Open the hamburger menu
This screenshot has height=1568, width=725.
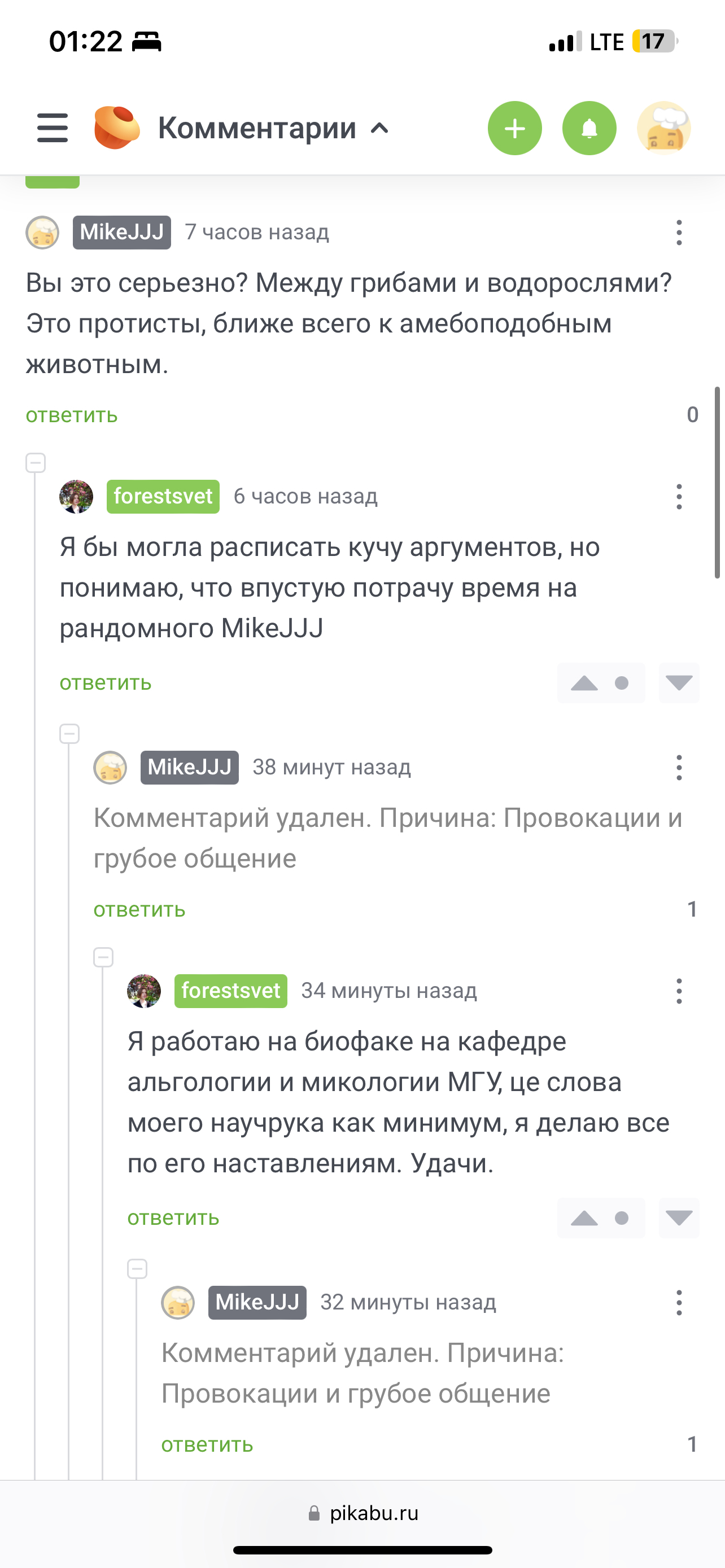tap(53, 128)
